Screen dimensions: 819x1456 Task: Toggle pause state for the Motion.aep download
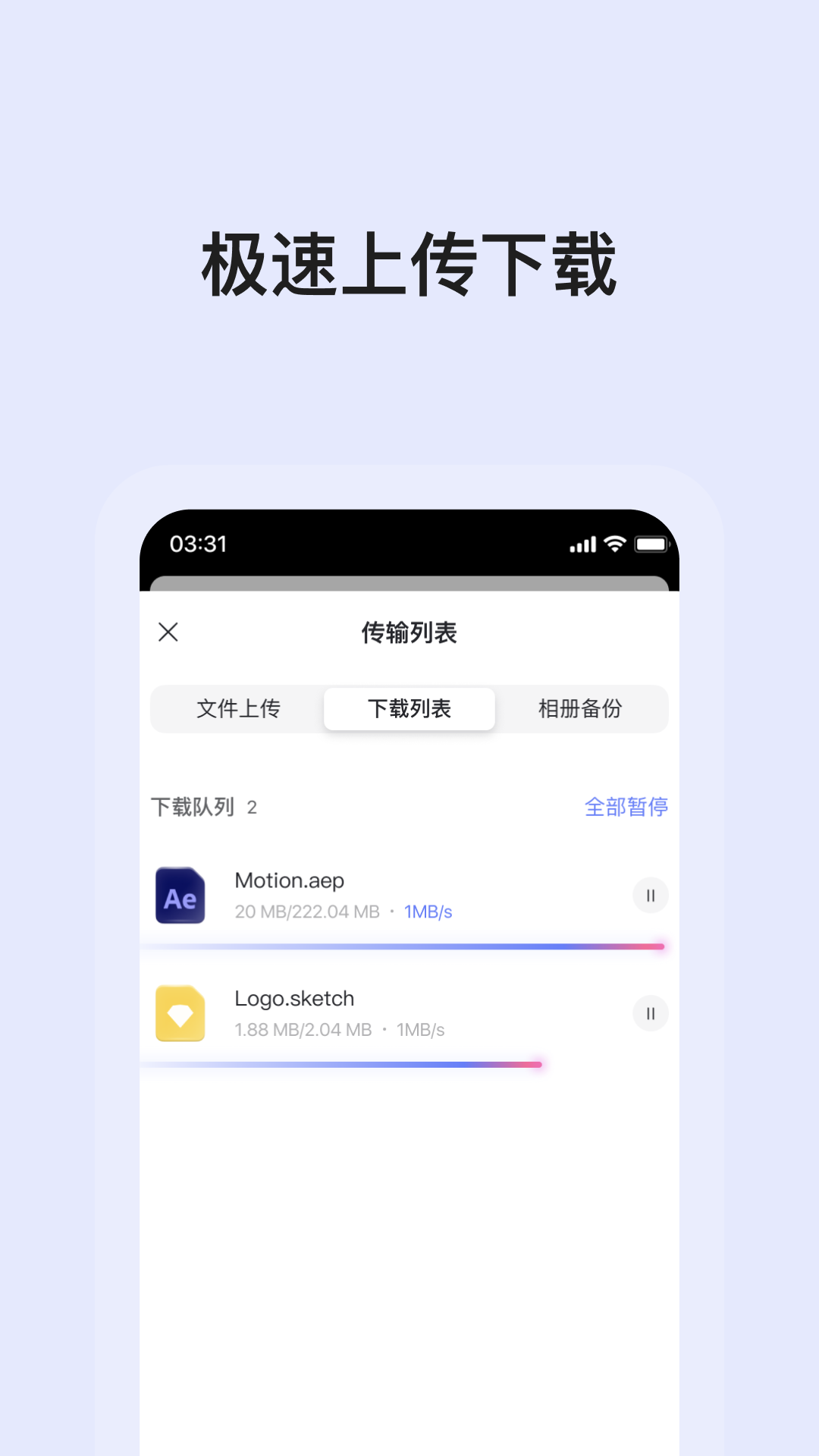point(650,896)
